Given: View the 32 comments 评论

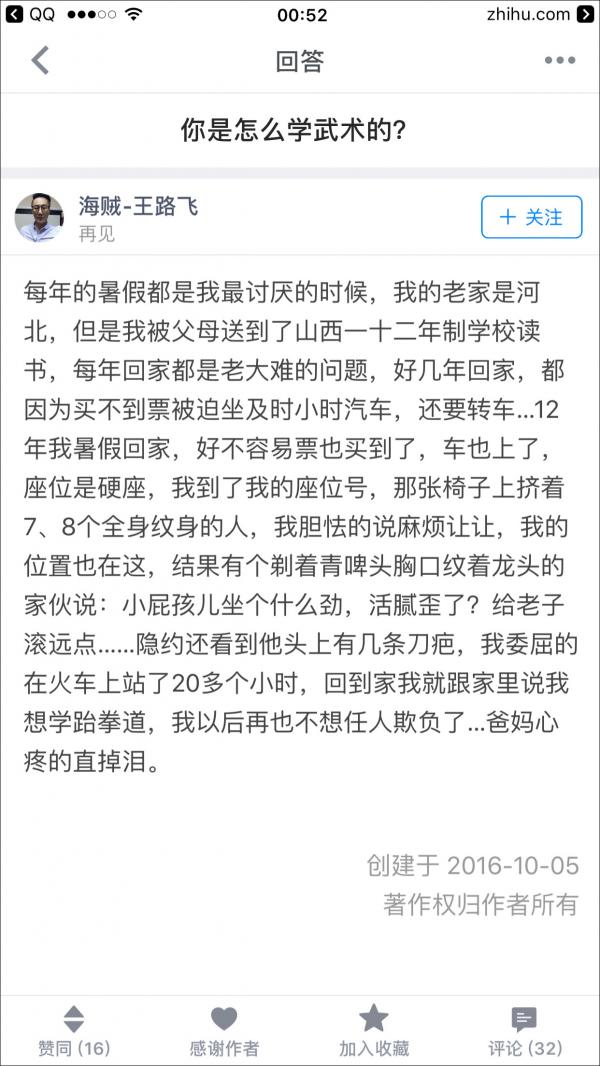Looking at the screenshot, I should (x=524, y=1031).
